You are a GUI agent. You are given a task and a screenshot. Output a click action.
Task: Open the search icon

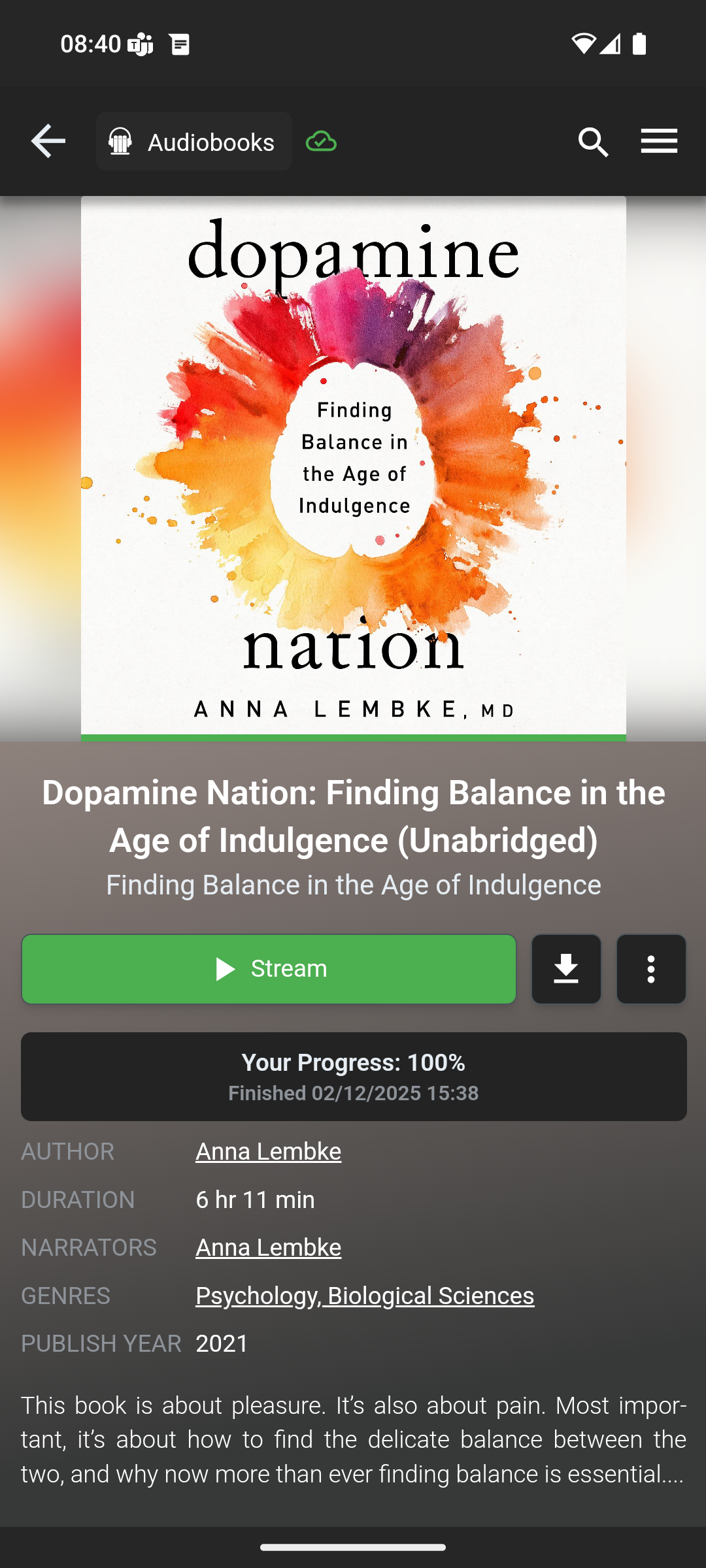pyautogui.click(x=593, y=141)
